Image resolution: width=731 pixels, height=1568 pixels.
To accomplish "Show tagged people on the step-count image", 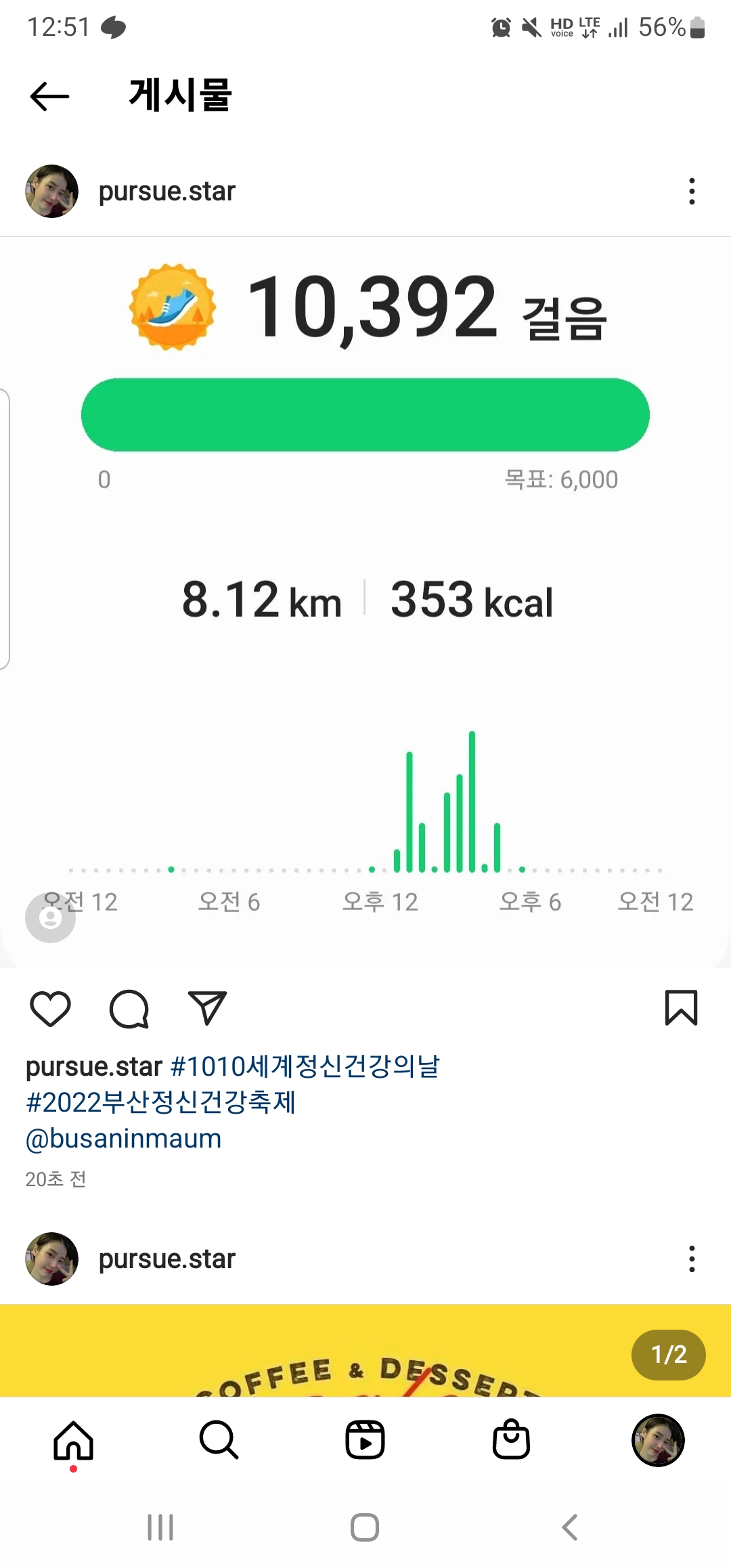I will click(x=50, y=918).
